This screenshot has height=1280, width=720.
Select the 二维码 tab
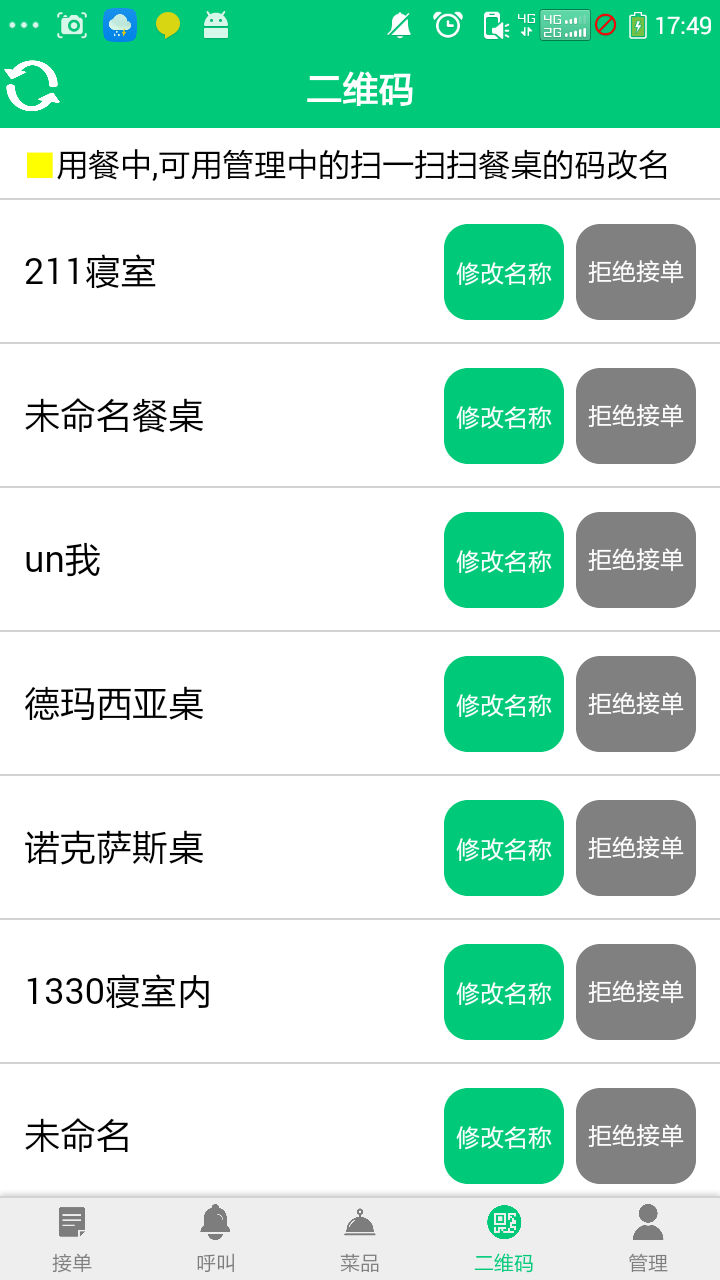point(504,1238)
